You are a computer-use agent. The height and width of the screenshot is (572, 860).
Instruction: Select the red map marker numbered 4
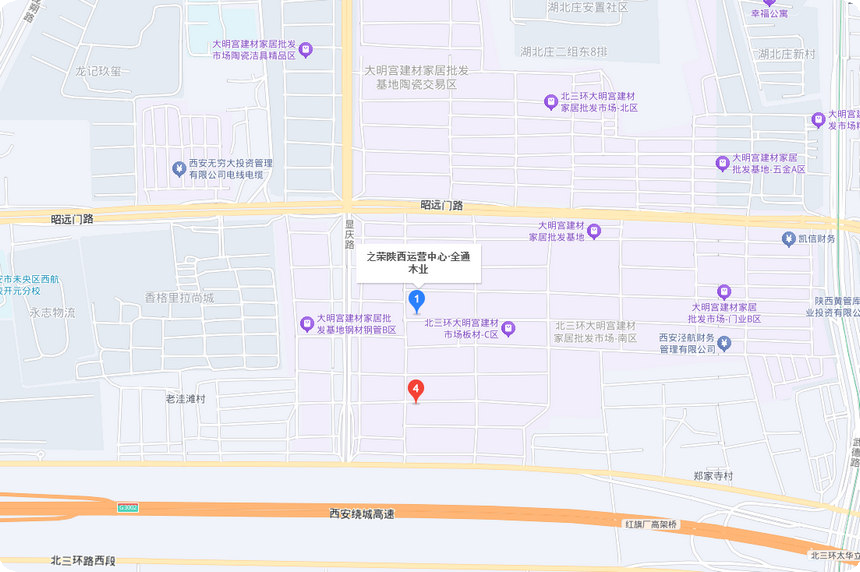pyautogui.click(x=417, y=389)
